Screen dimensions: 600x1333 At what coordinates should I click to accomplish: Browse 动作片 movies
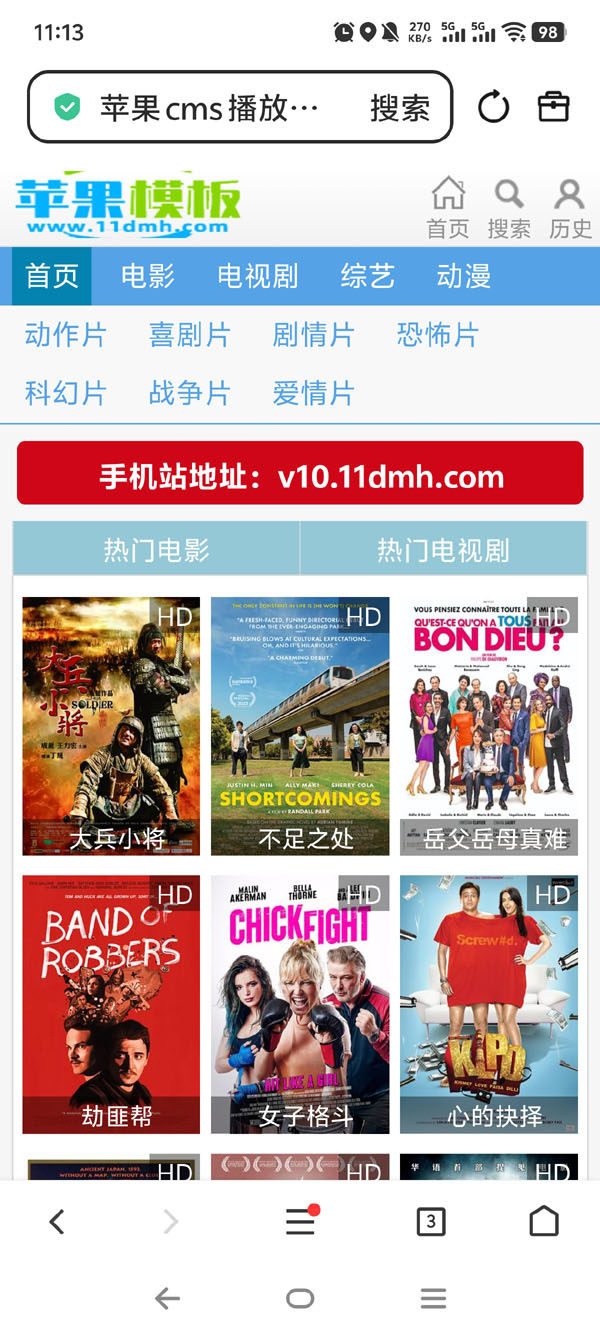[66, 335]
